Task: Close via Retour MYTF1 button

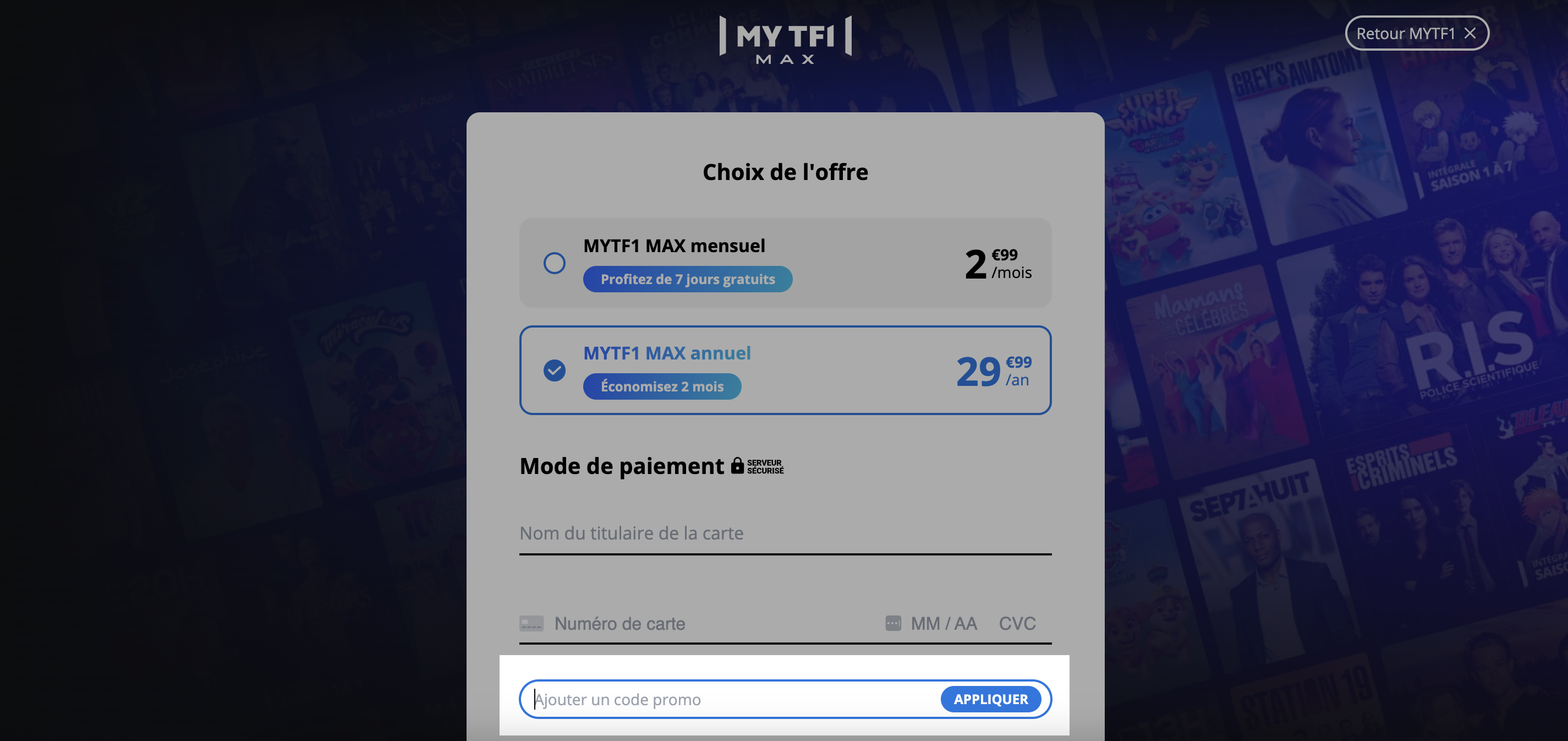Action: [x=1417, y=34]
